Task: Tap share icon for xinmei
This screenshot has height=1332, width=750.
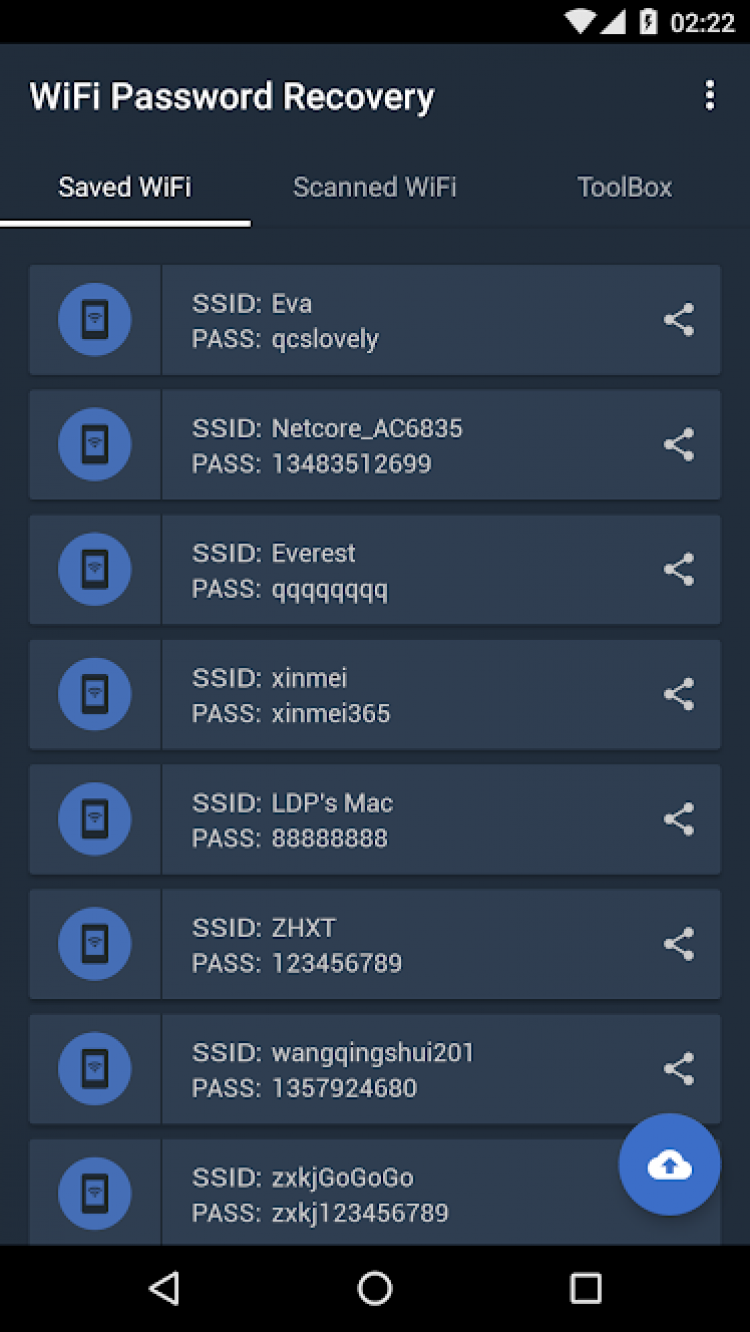Action: (x=679, y=694)
